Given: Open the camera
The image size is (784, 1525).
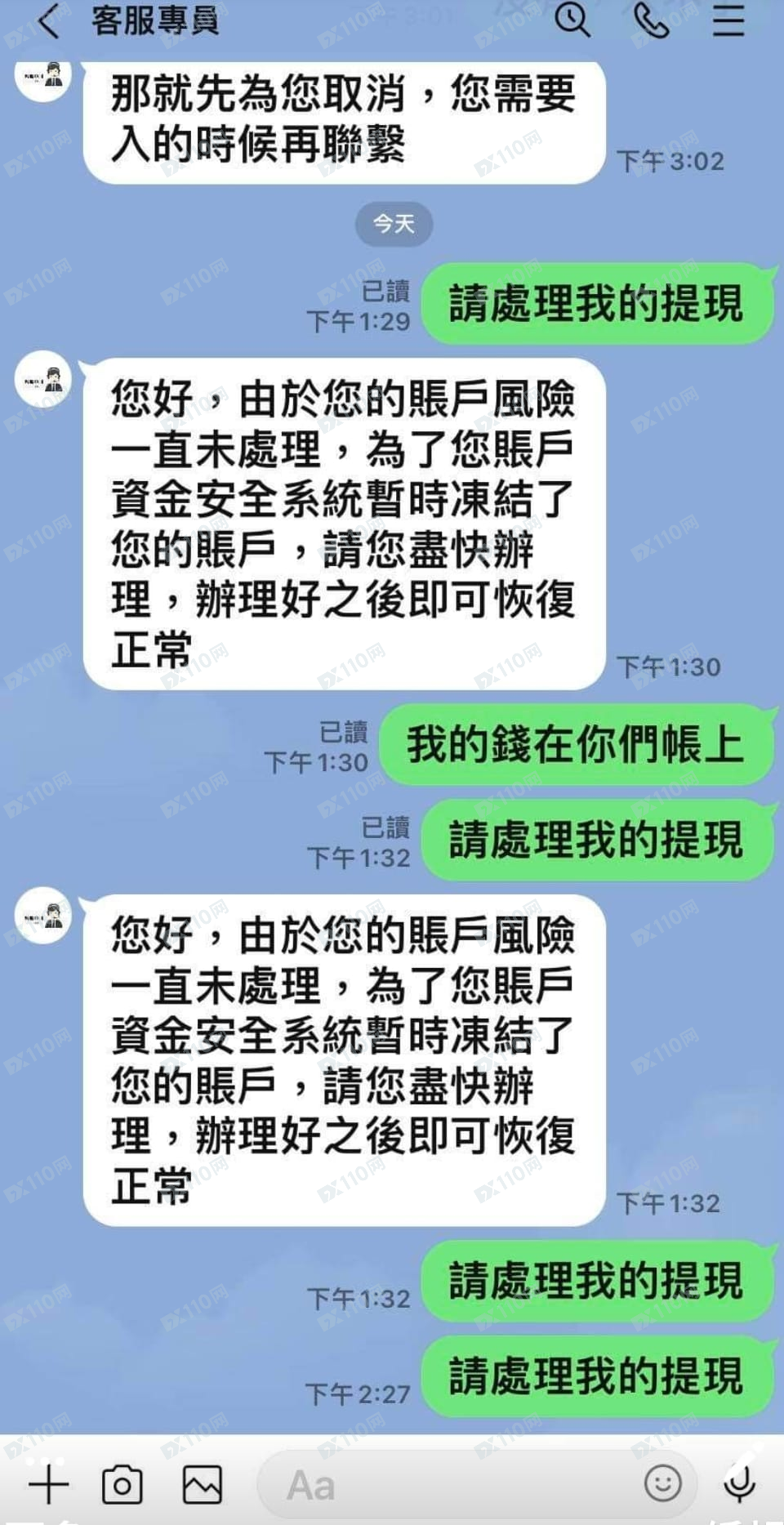Looking at the screenshot, I should point(122,1483).
